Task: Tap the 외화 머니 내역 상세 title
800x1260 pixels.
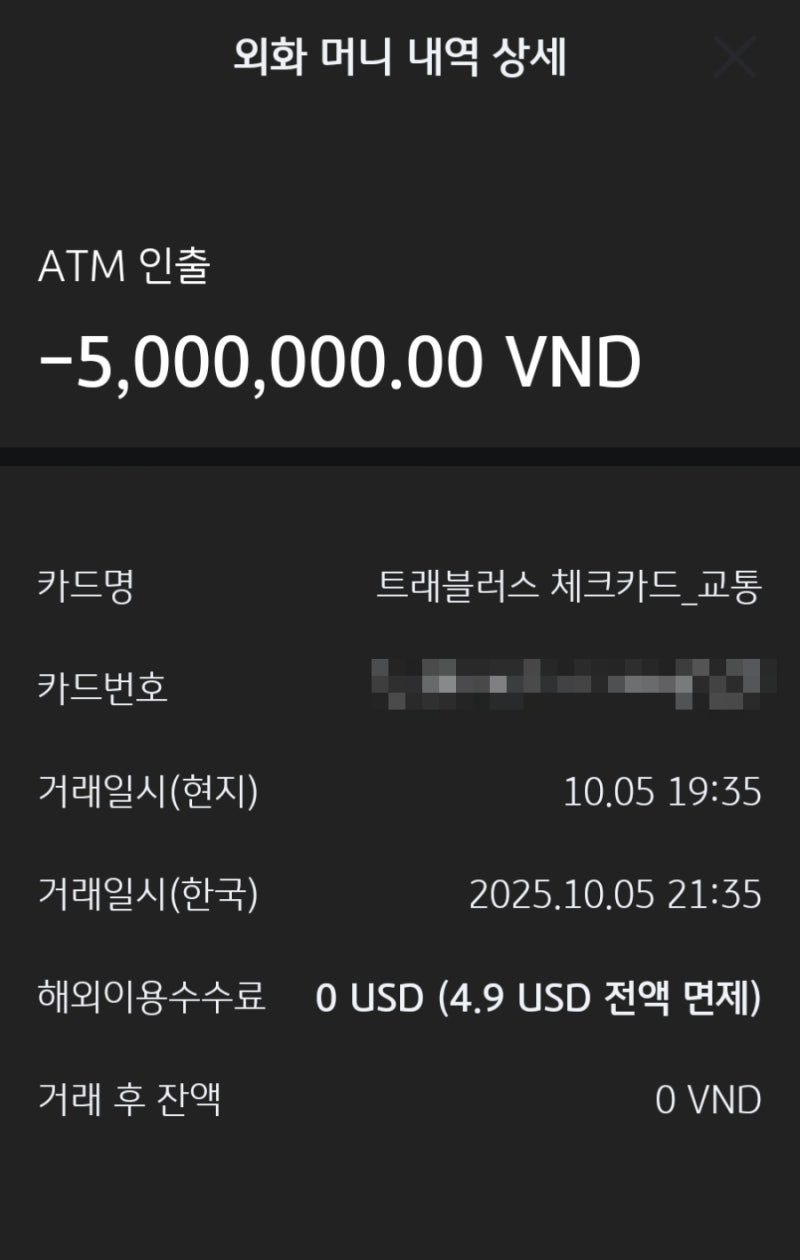Action: pyautogui.click(x=400, y=57)
